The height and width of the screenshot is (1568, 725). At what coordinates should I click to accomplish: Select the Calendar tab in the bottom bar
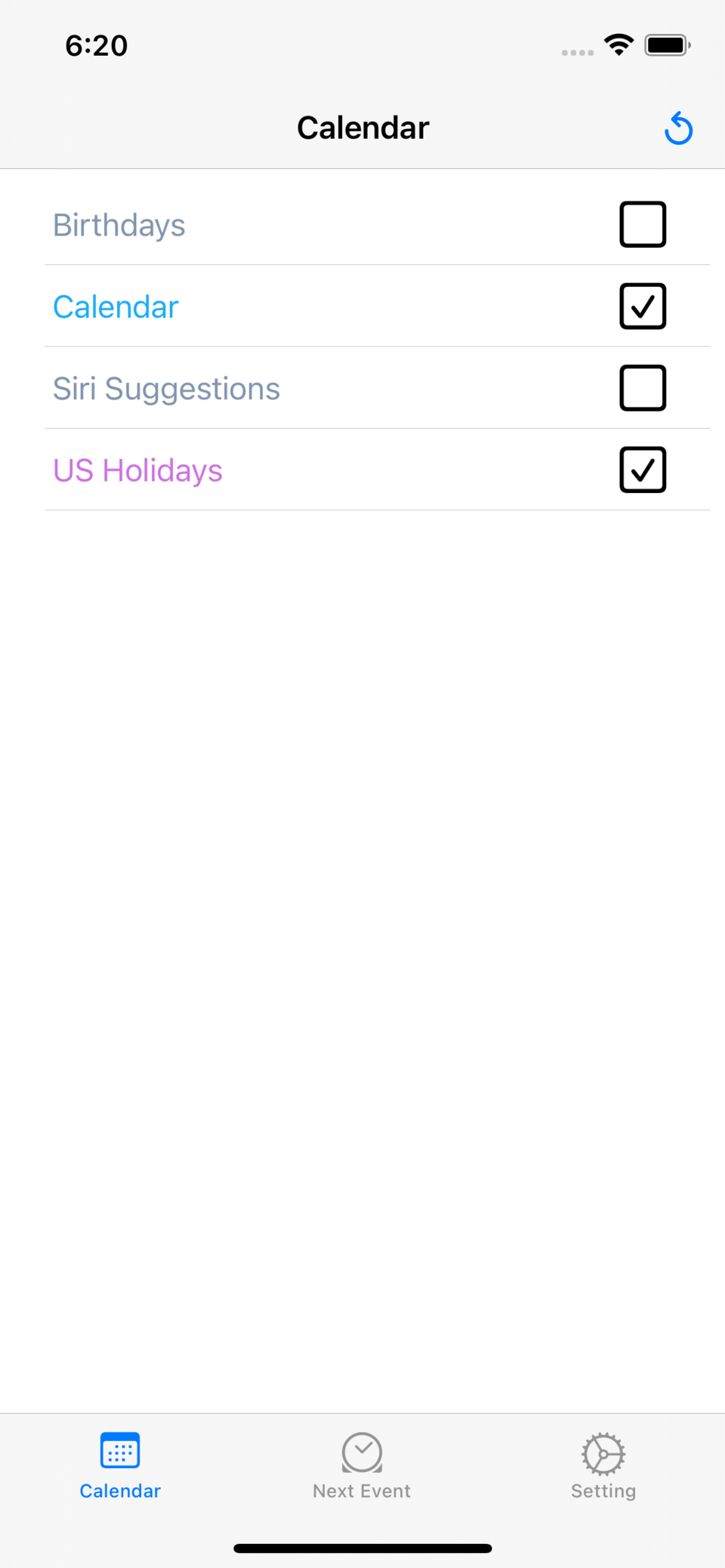coord(120,1466)
